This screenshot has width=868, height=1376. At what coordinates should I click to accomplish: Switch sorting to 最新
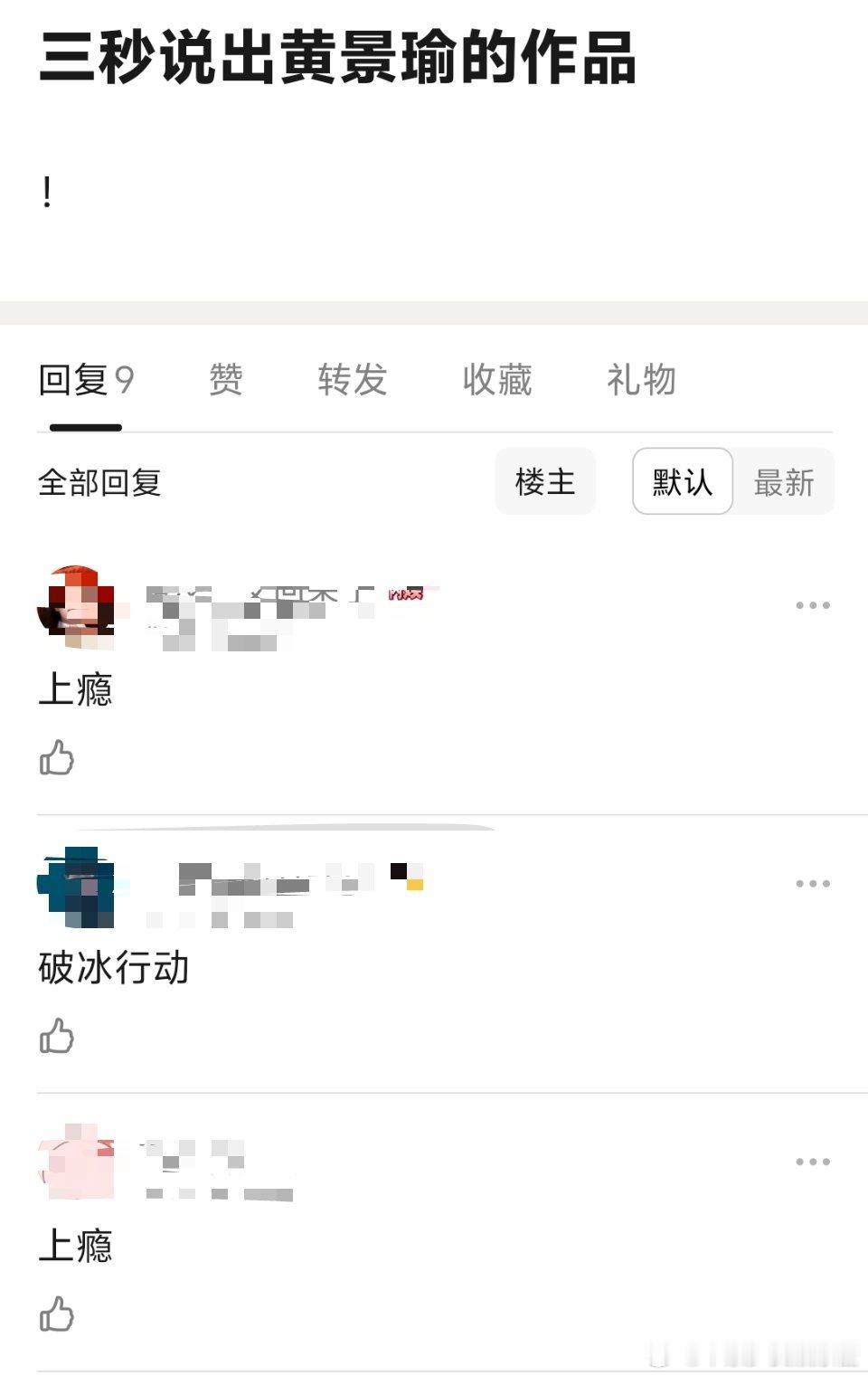[x=783, y=482]
